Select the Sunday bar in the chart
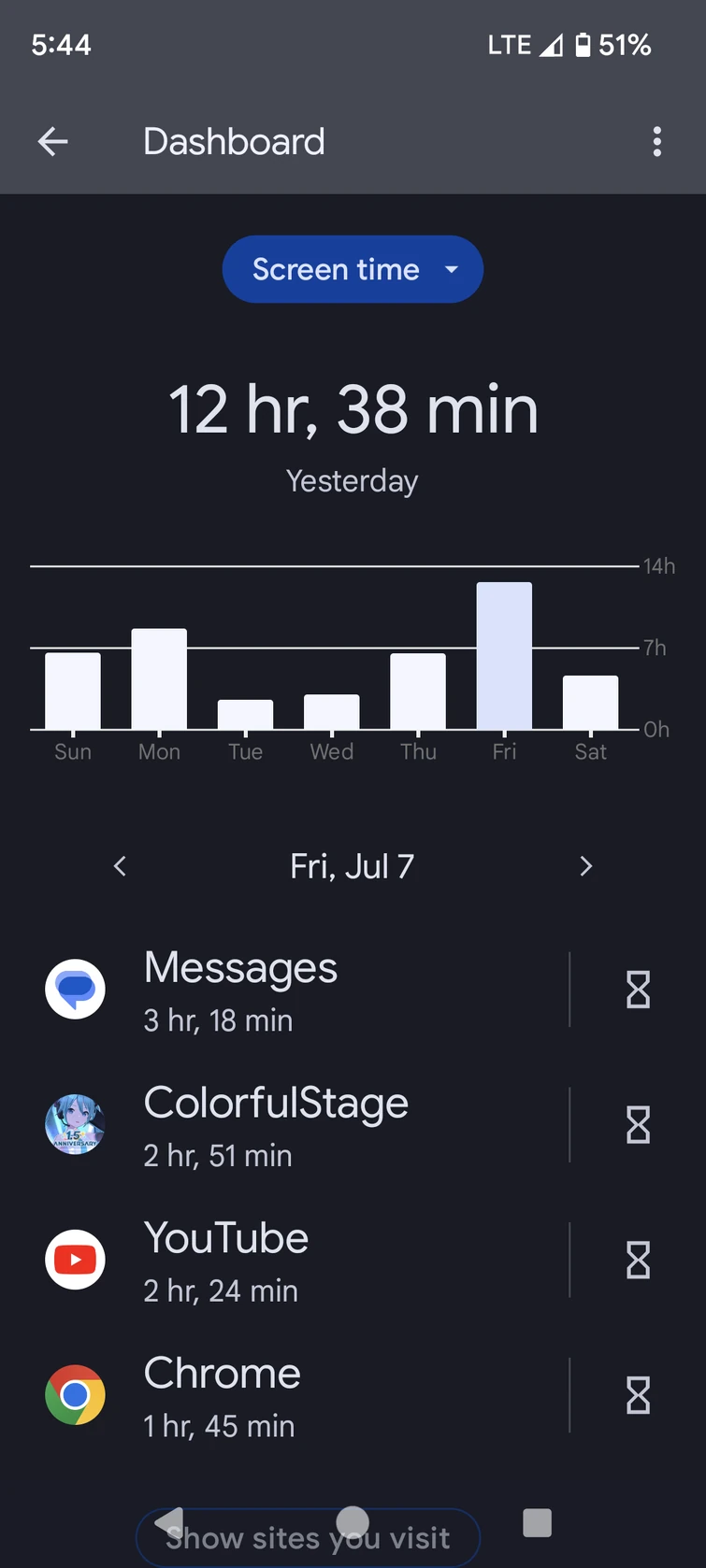The width and height of the screenshot is (706, 1568). (x=73, y=691)
